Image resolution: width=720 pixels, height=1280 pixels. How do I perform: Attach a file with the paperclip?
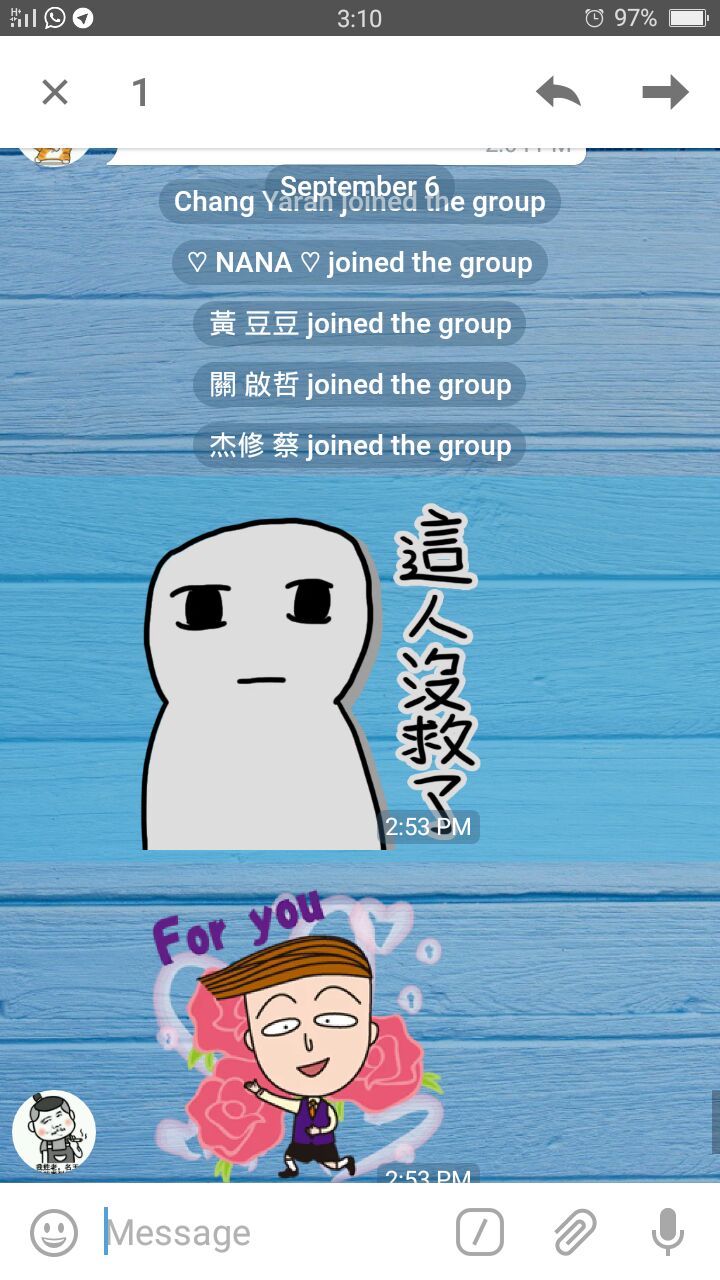574,1232
